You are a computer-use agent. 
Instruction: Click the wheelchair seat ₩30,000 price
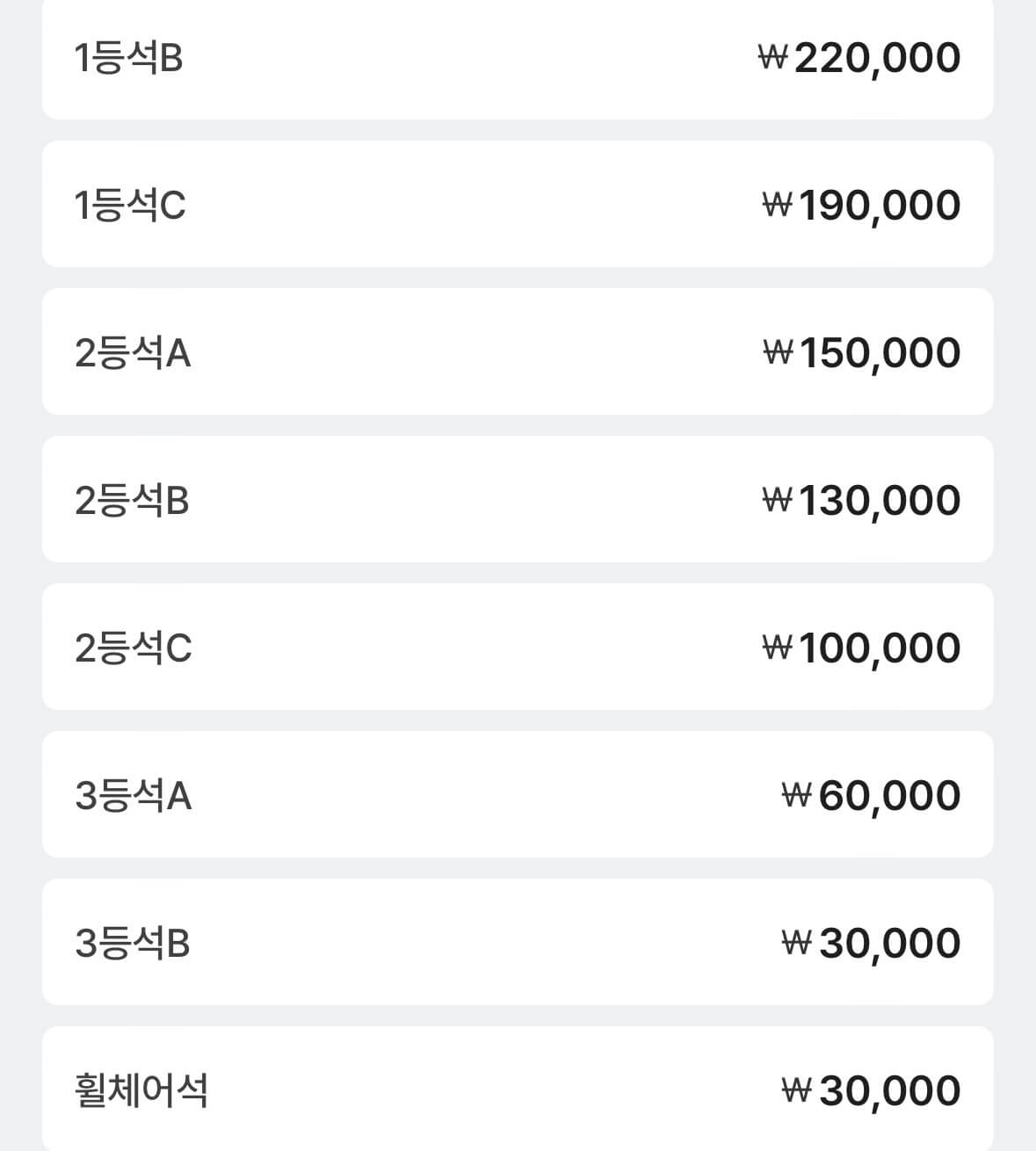(872, 1089)
